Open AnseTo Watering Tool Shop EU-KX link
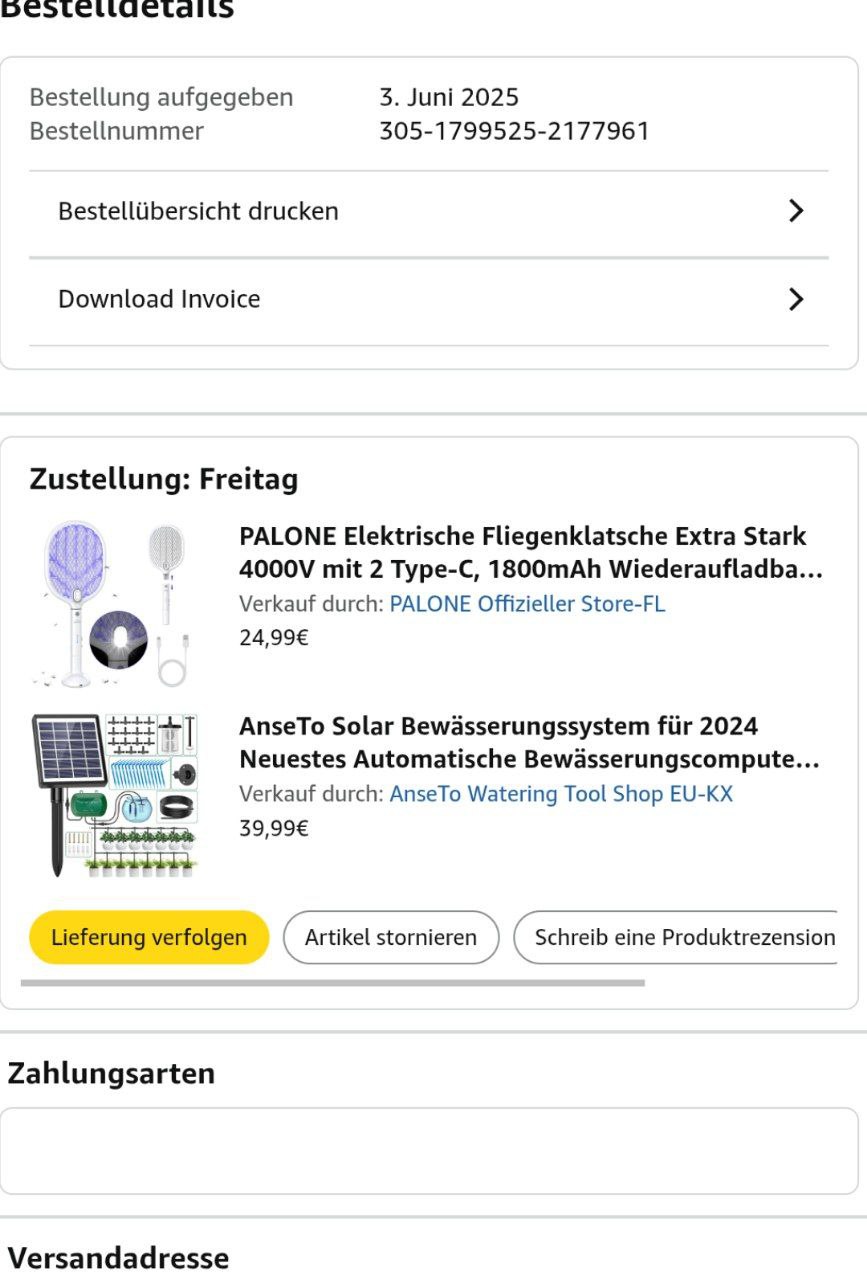867x1280 pixels. tap(561, 794)
